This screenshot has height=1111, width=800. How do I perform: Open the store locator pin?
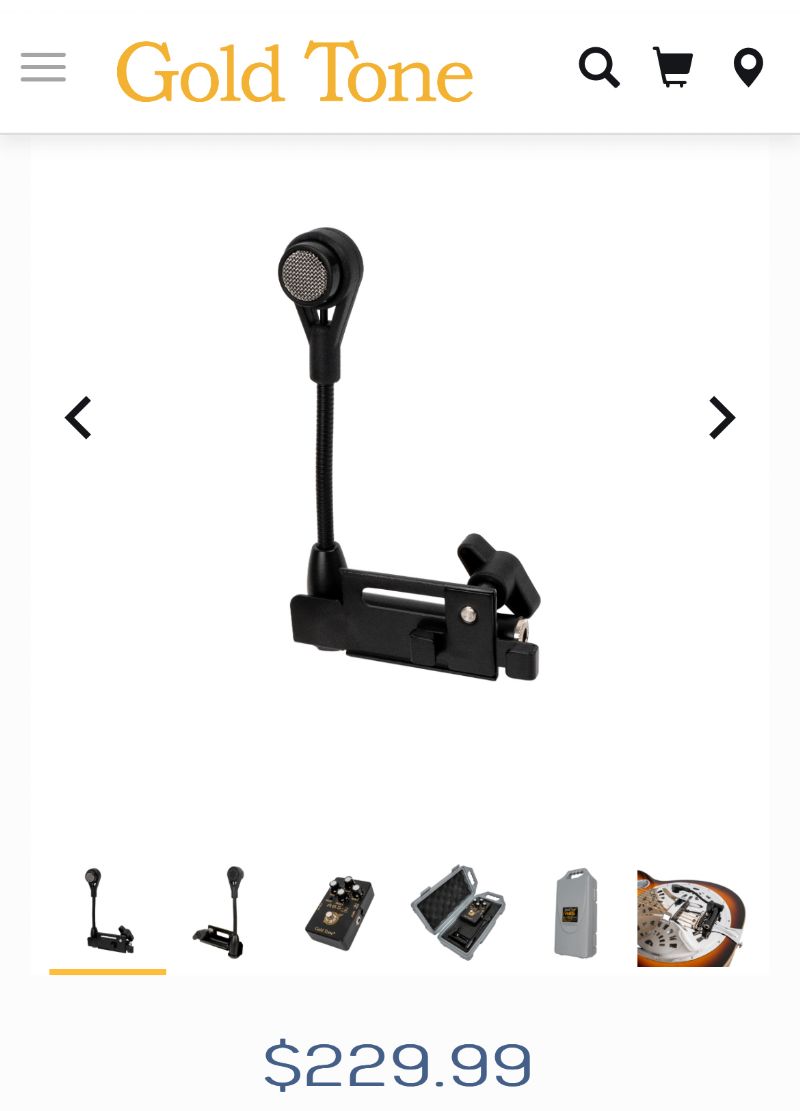click(x=748, y=68)
